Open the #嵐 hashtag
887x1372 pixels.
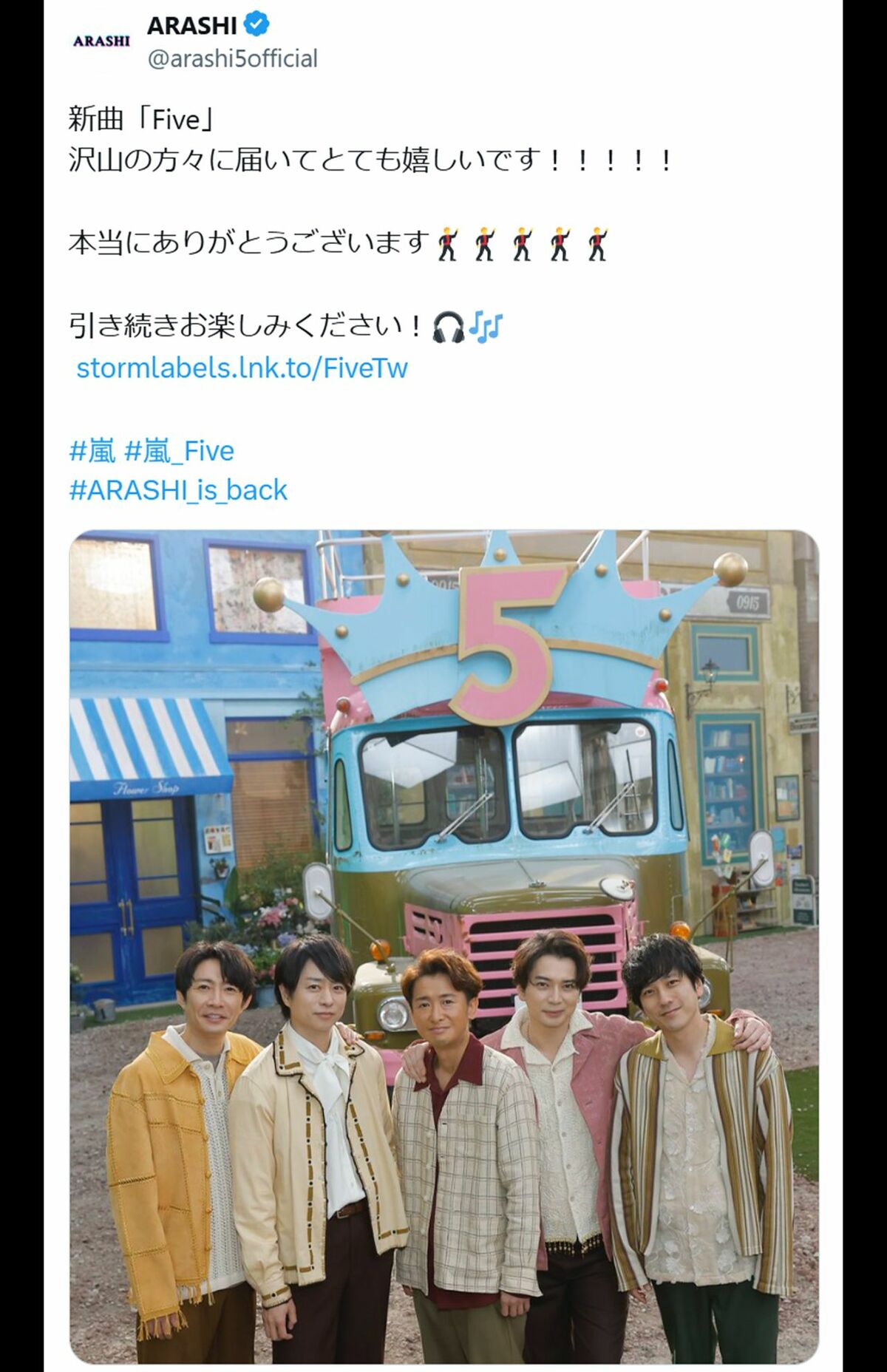coord(92,450)
